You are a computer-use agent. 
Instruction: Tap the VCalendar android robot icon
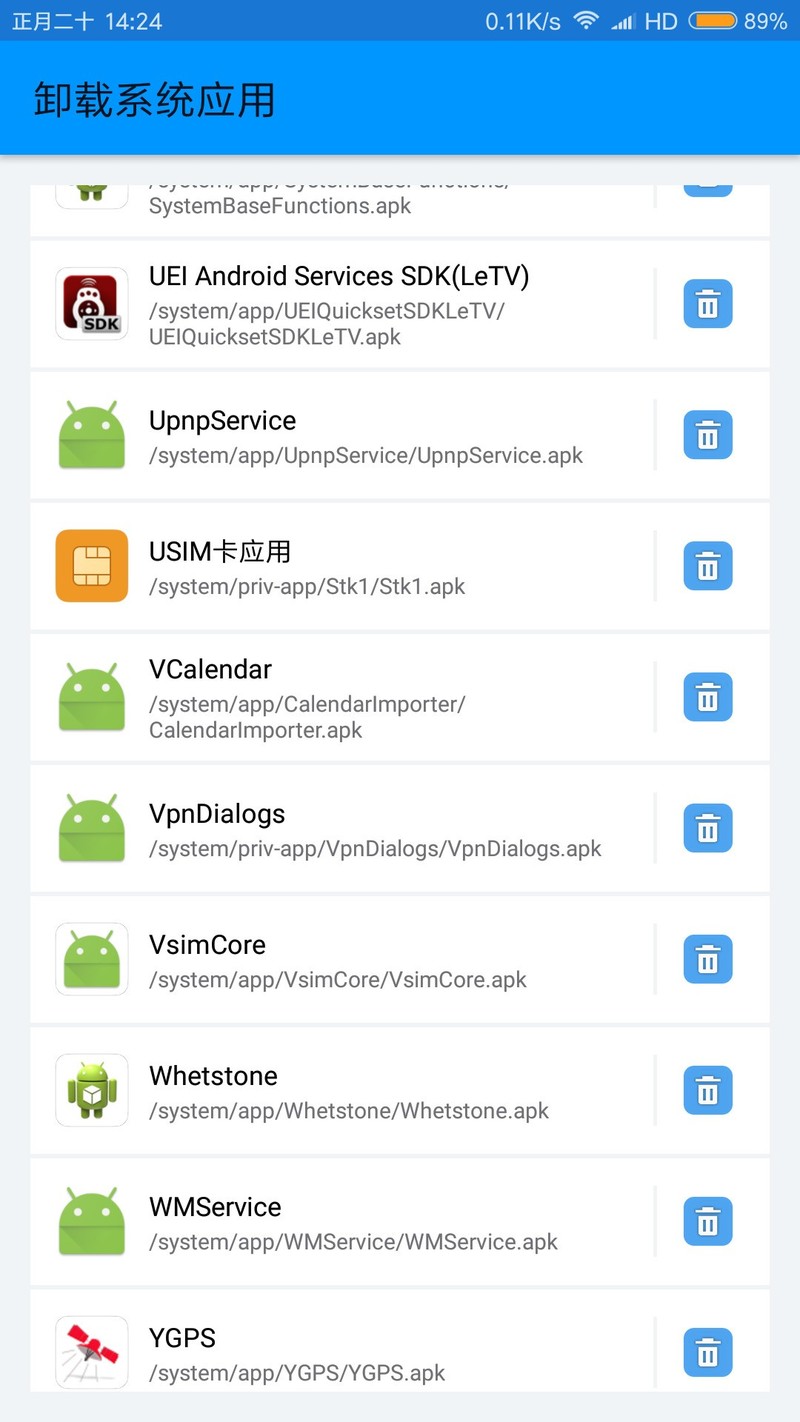point(91,697)
